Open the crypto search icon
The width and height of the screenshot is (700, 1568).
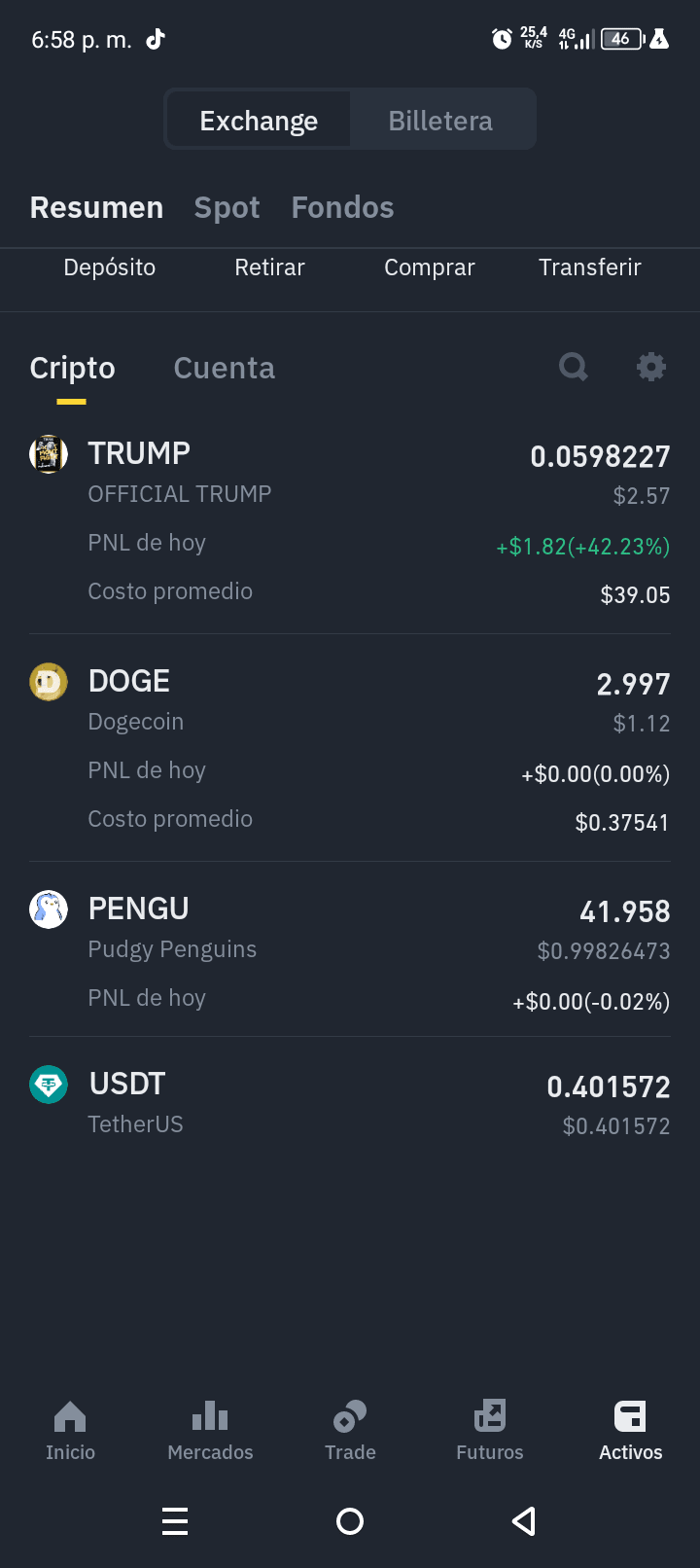[574, 367]
